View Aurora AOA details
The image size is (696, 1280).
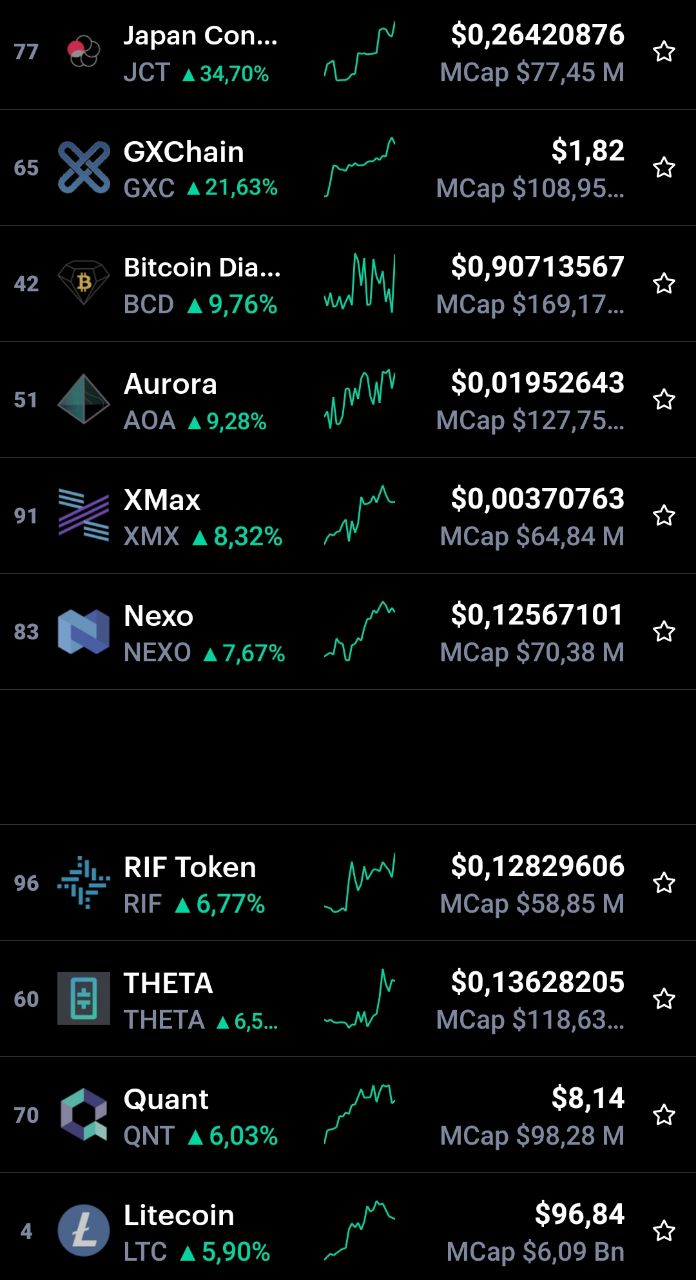pos(348,400)
